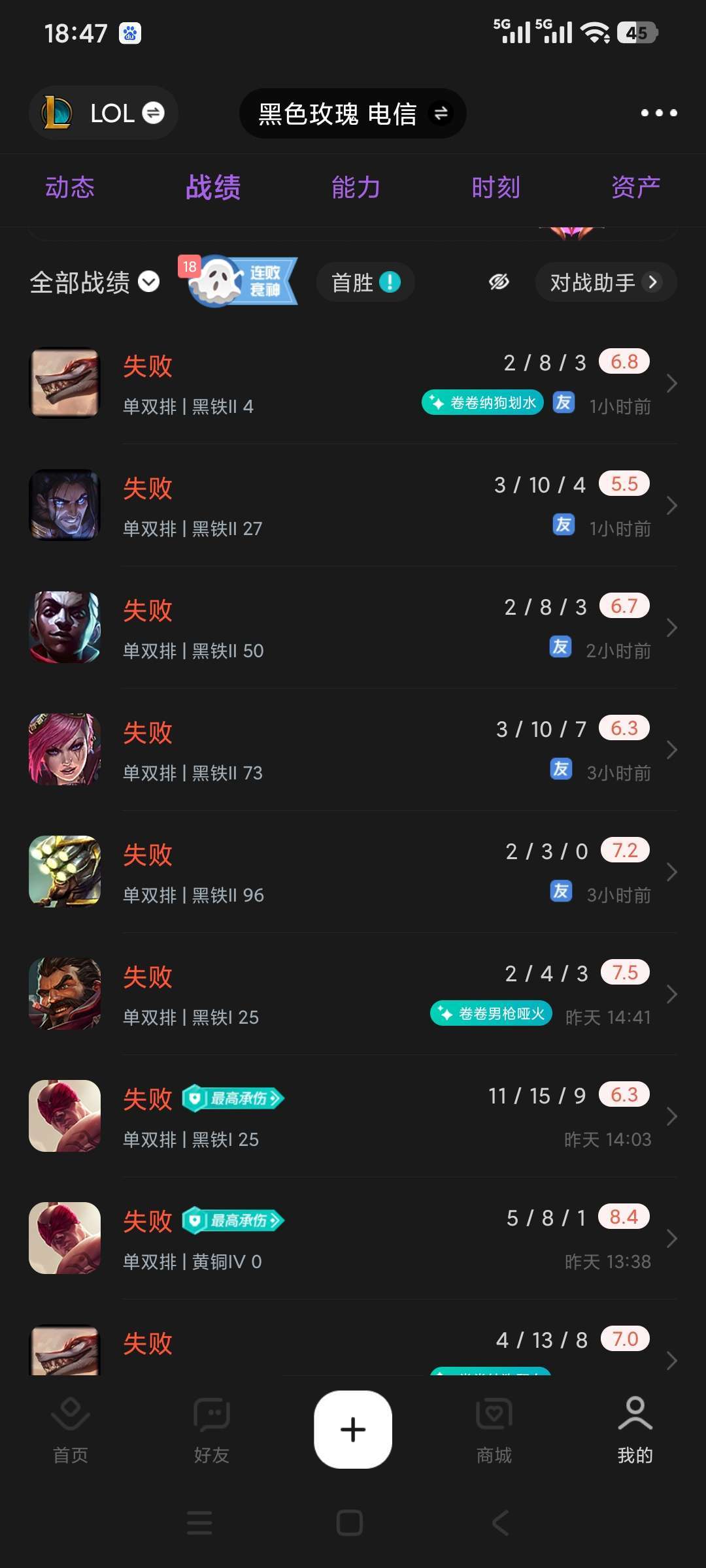This screenshot has height=1568, width=706.
Task: Open the 时刻 tab
Action: click(x=496, y=188)
